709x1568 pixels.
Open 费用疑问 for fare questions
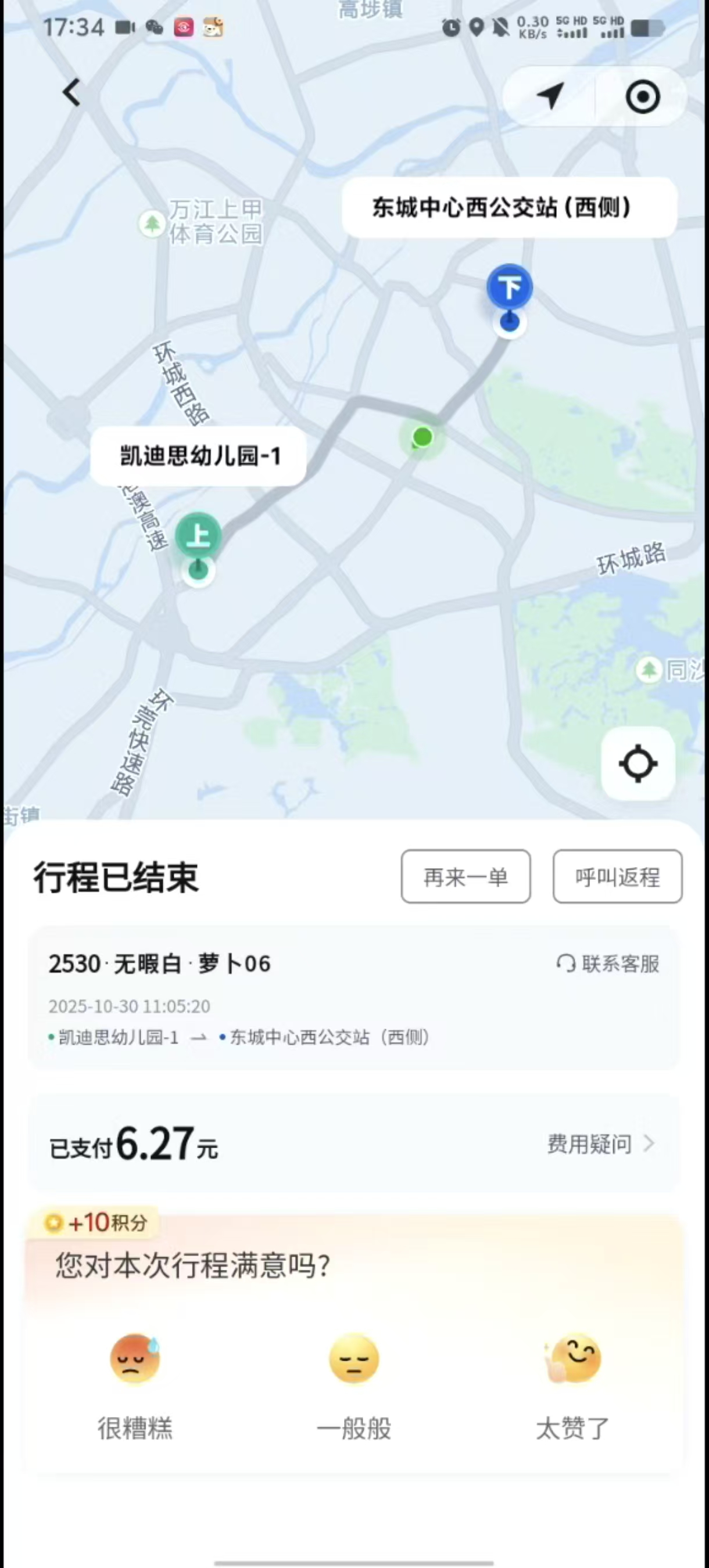[x=600, y=1143]
